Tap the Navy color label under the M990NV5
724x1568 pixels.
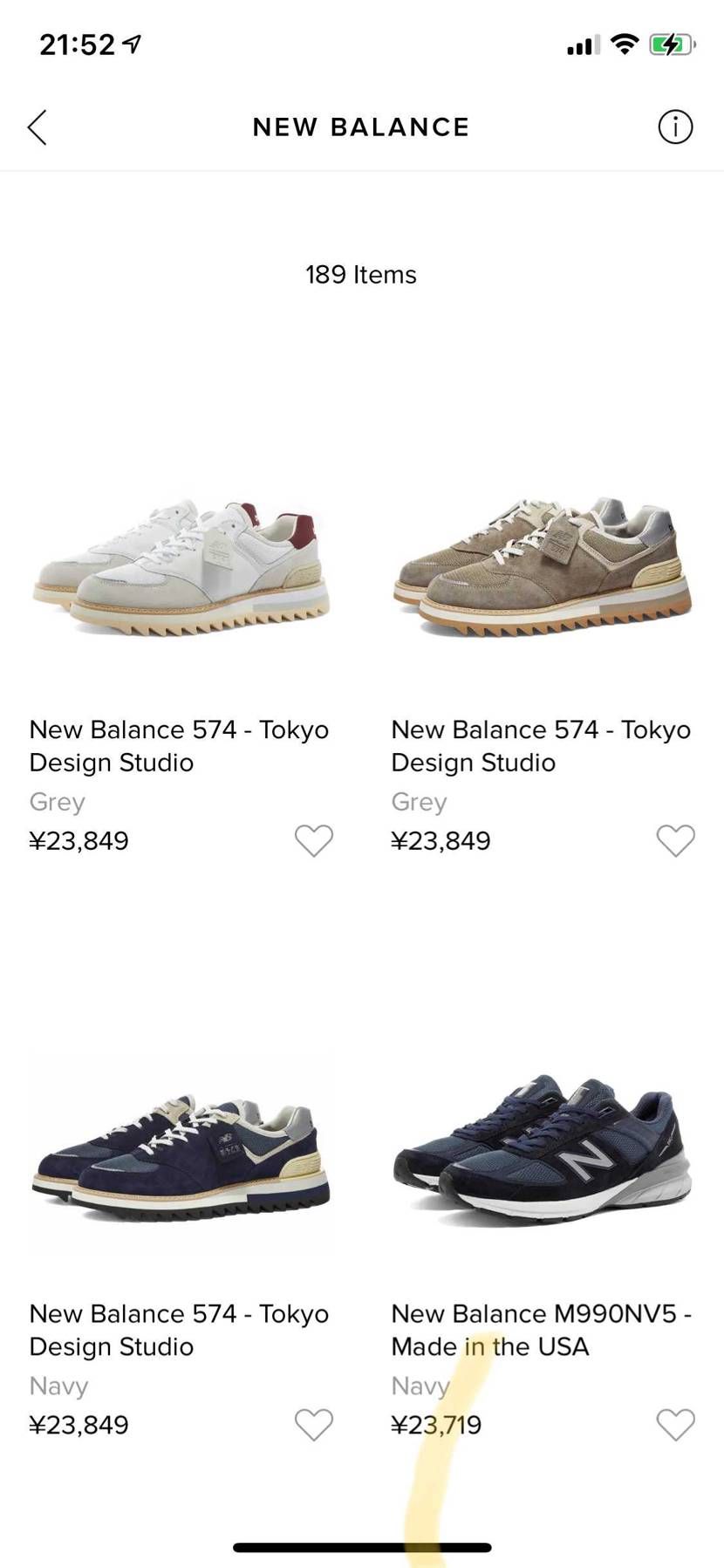tap(419, 1386)
